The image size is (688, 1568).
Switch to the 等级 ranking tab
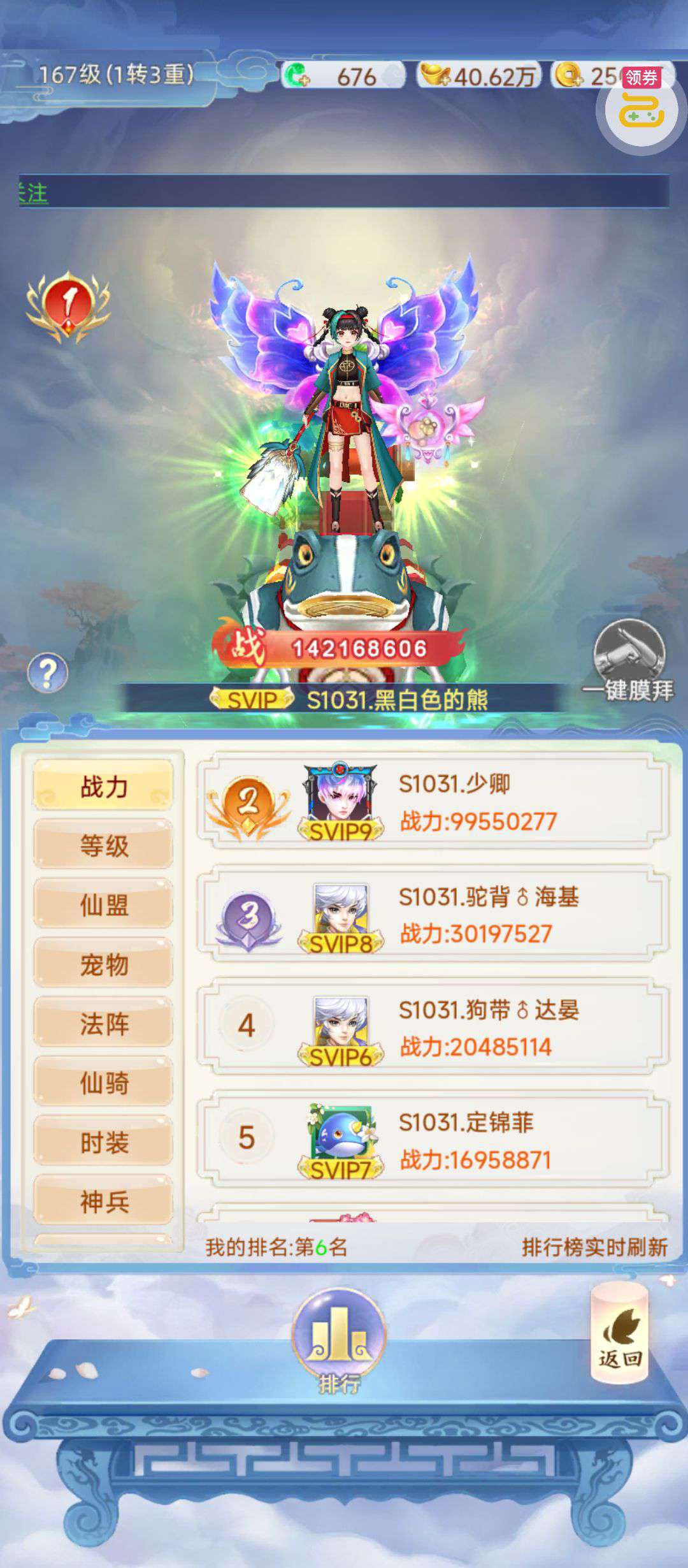coord(103,846)
